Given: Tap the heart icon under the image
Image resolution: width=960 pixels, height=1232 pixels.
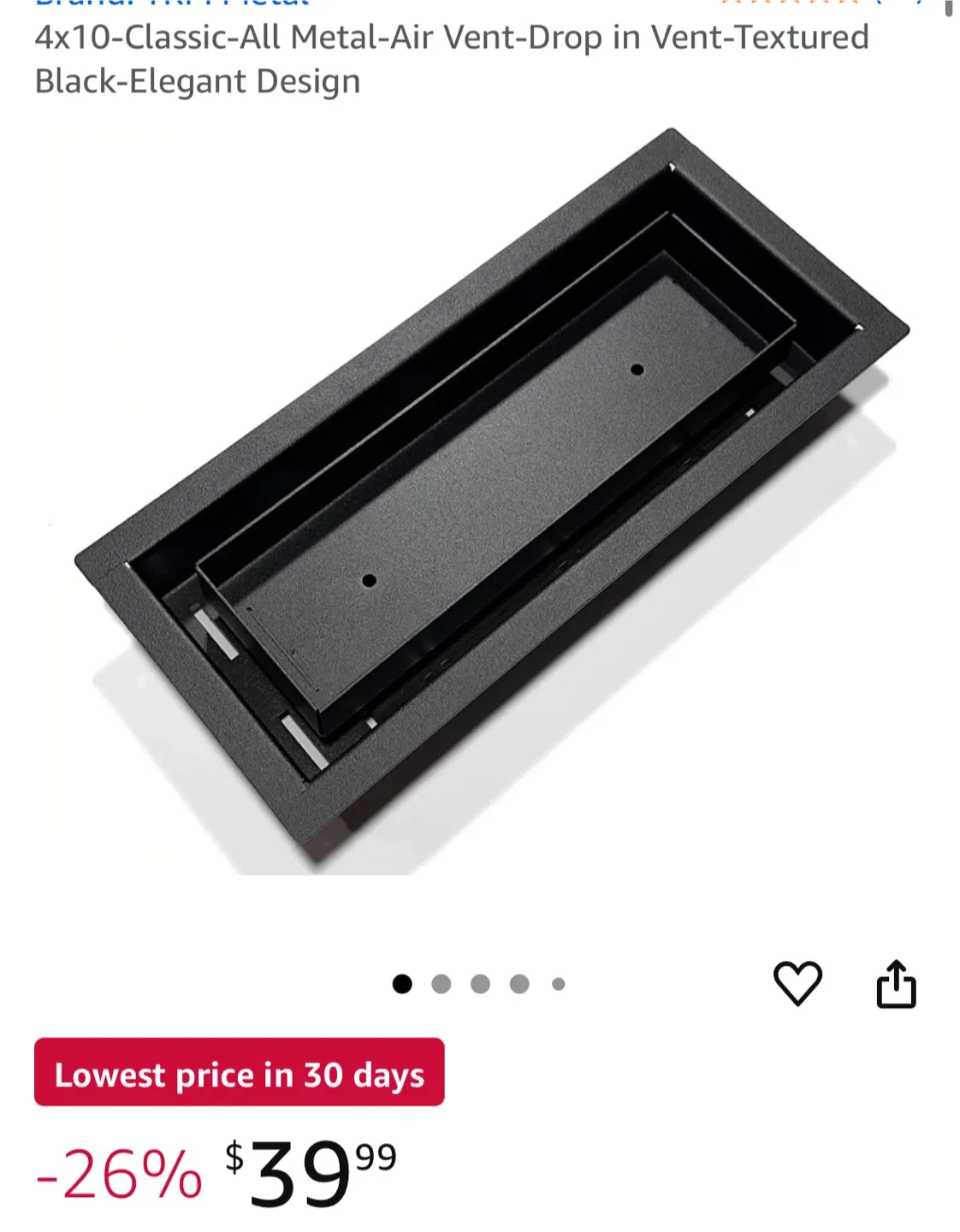Looking at the screenshot, I should tap(799, 984).
